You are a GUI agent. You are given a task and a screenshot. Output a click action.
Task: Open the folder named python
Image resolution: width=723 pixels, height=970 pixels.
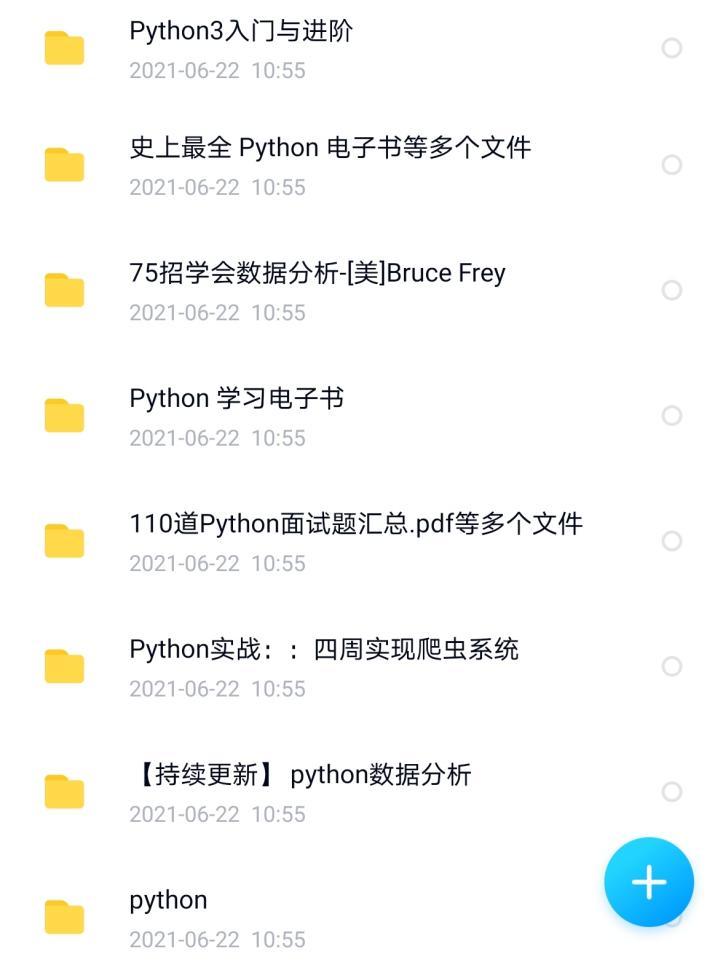tap(168, 900)
